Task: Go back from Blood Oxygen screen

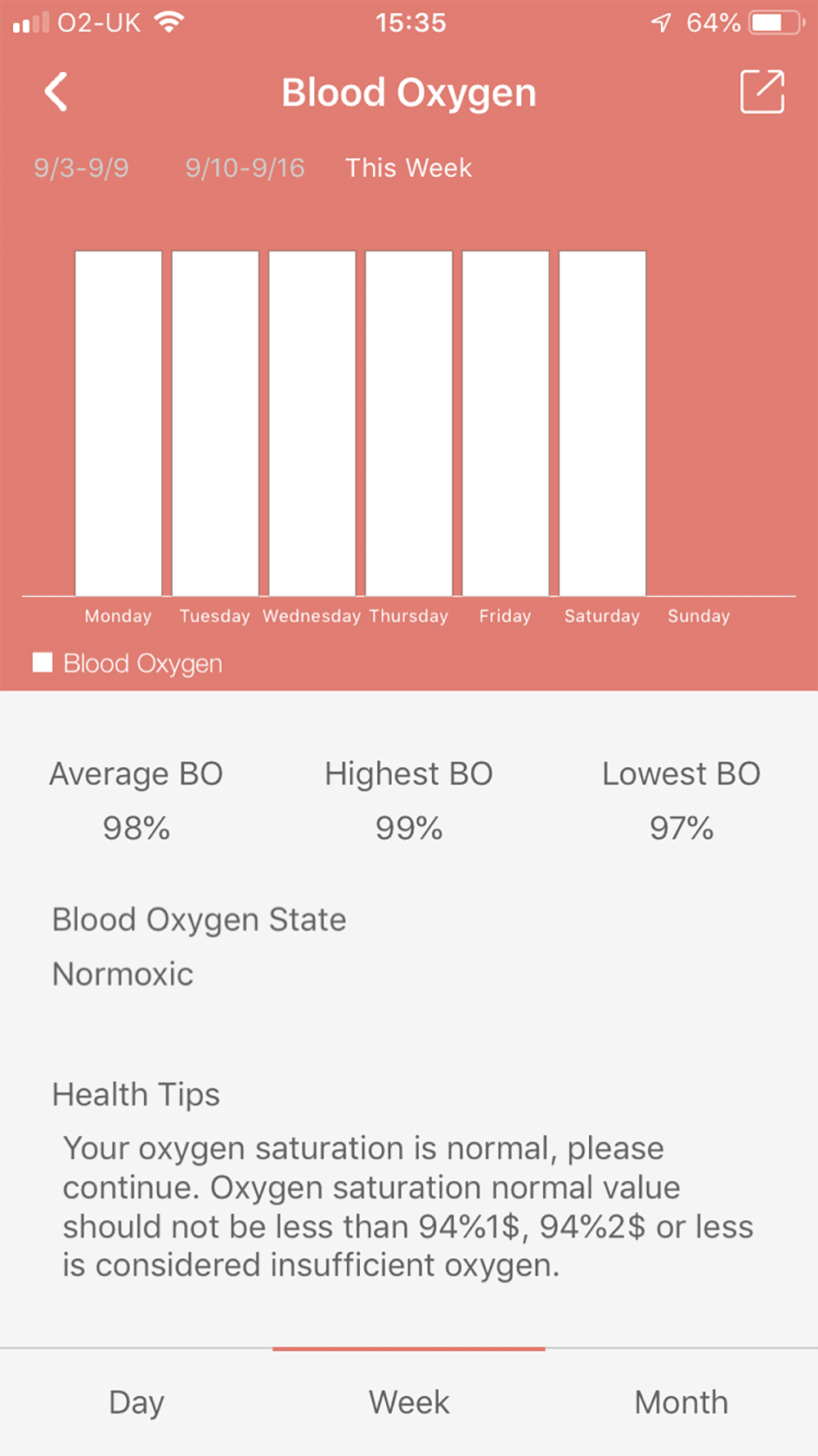Action: pyautogui.click(x=56, y=92)
